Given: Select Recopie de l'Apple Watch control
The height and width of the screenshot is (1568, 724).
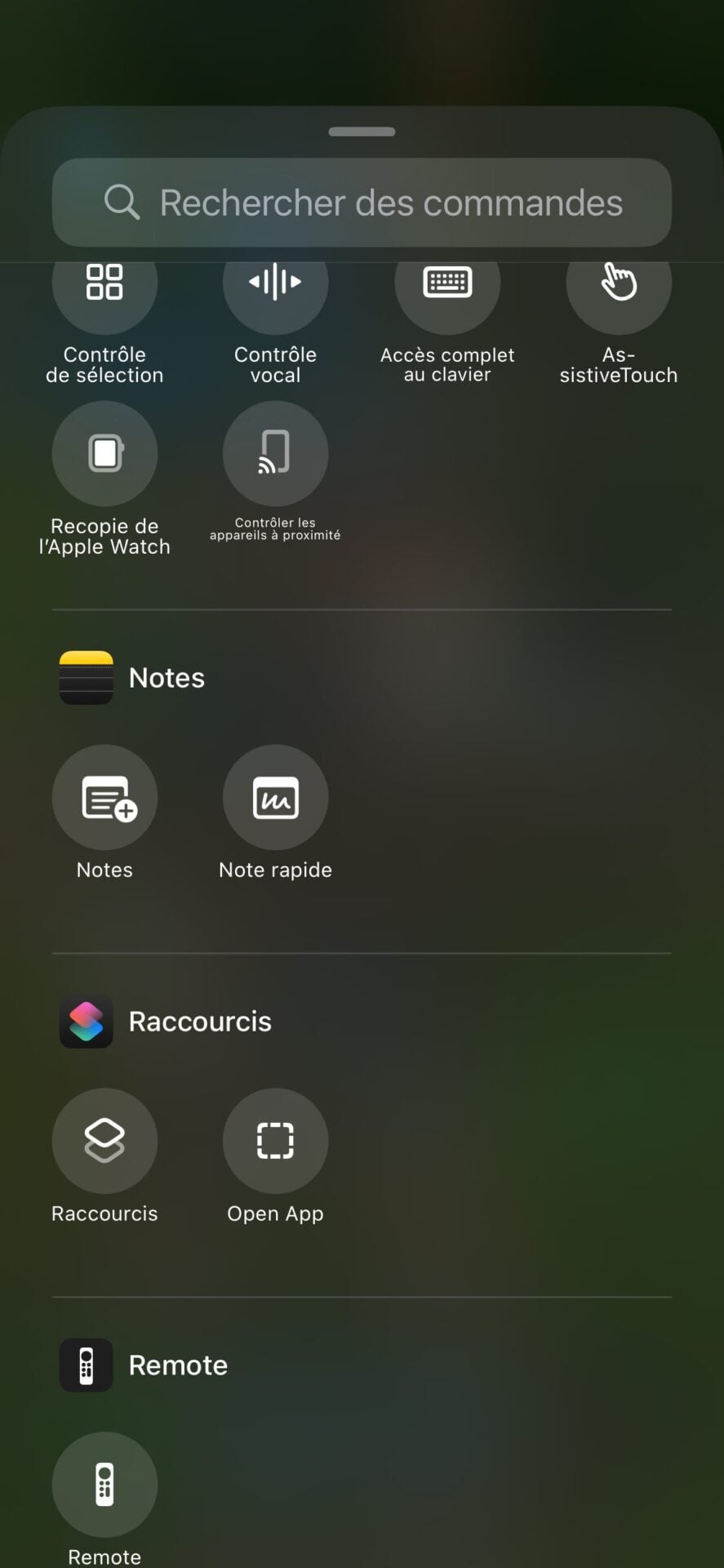Looking at the screenshot, I should [104, 453].
